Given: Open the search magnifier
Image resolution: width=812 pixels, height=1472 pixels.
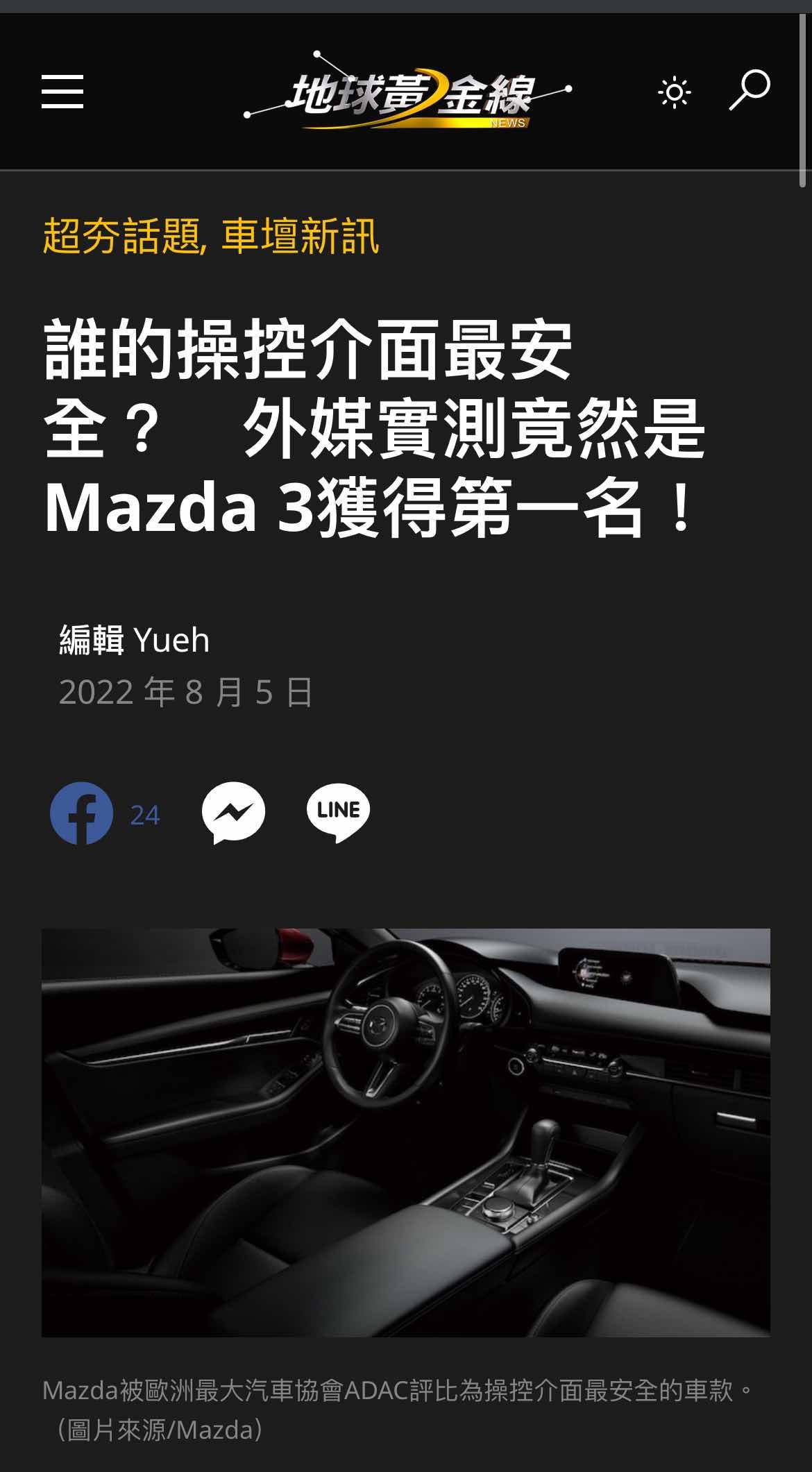Looking at the screenshot, I should tap(750, 90).
